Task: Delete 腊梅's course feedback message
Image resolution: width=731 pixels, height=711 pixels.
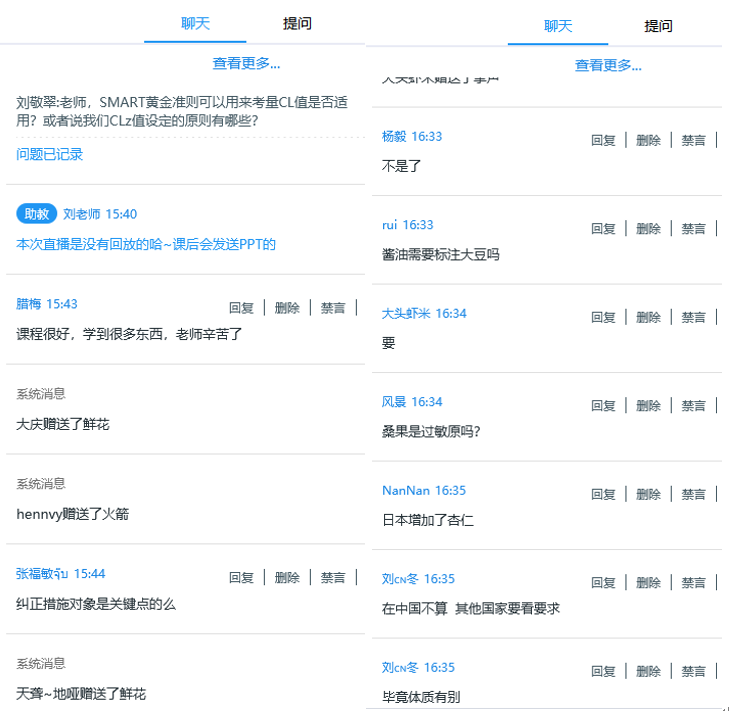Action: point(287,308)
